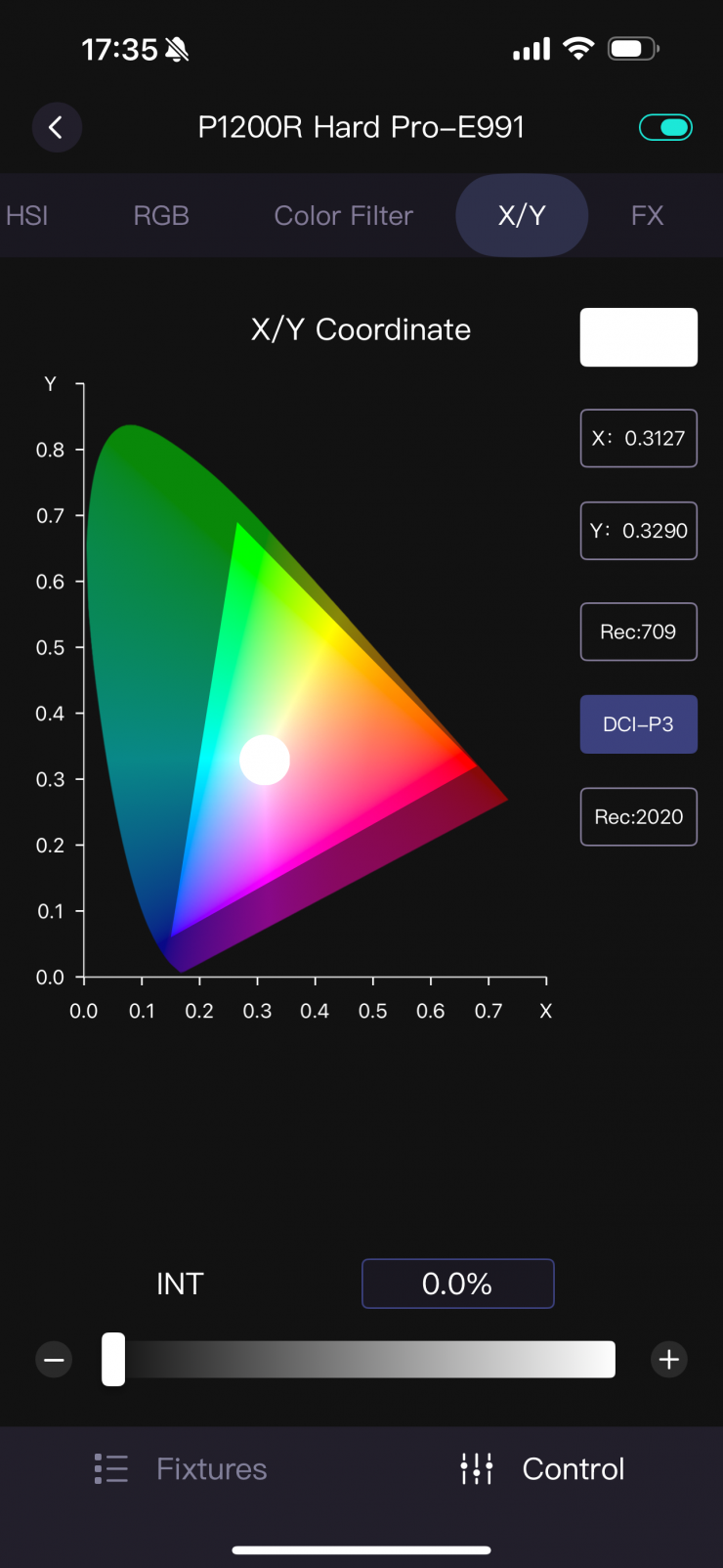Pick a color point in the chromaticity diagram
The width and height of the screenshot is (723, 1568).
322,684
